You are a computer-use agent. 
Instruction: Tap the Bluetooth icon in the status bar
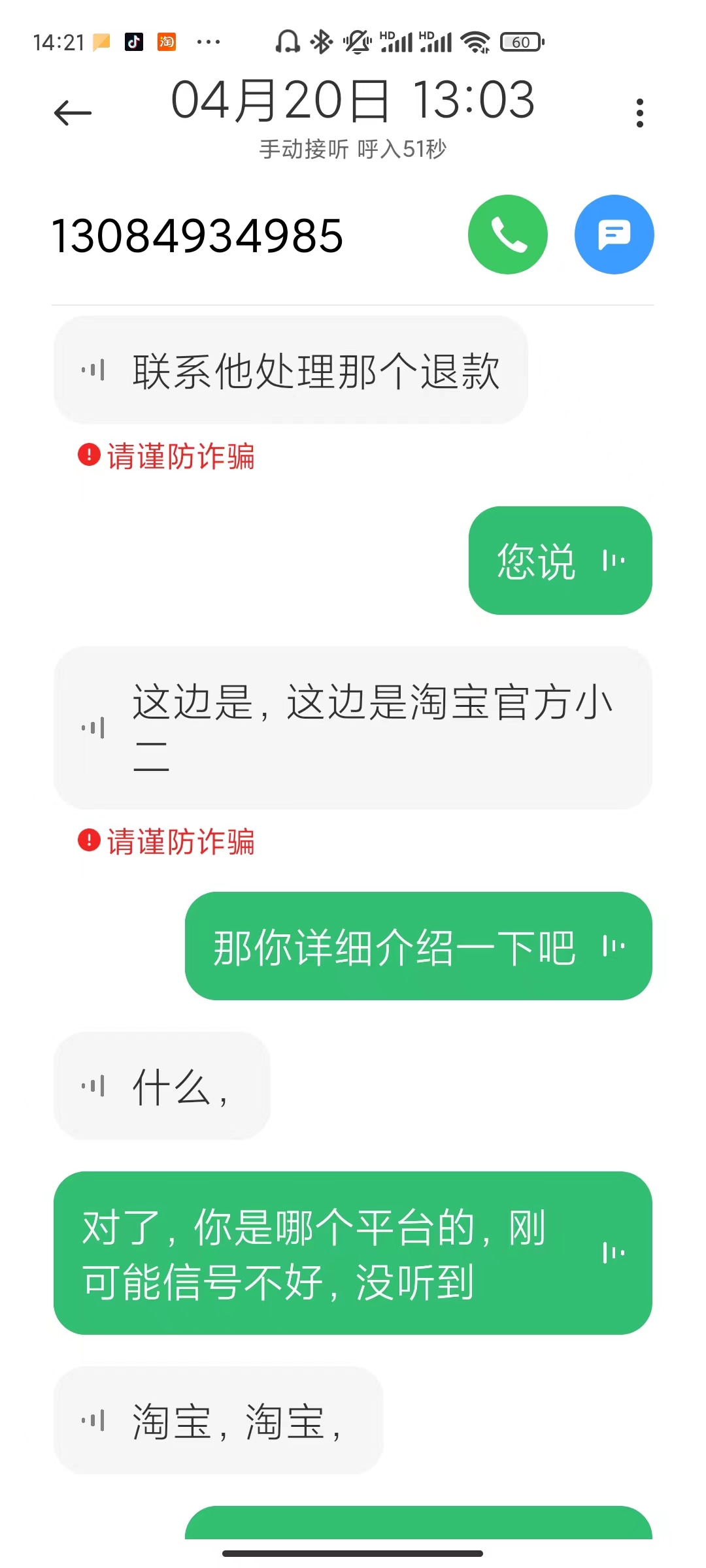click(x=320, y=41)
